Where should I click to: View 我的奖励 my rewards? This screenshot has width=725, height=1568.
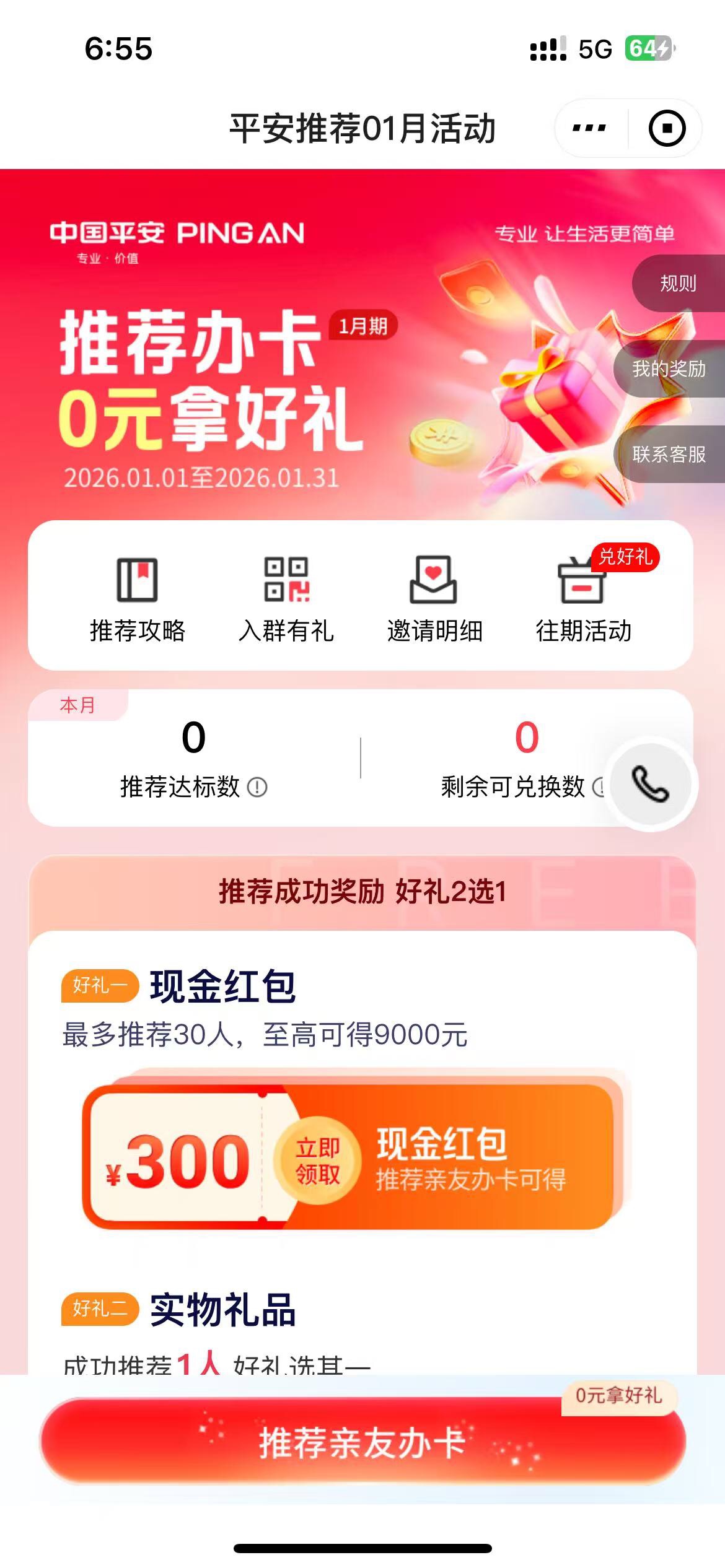(x=669, y=369)
